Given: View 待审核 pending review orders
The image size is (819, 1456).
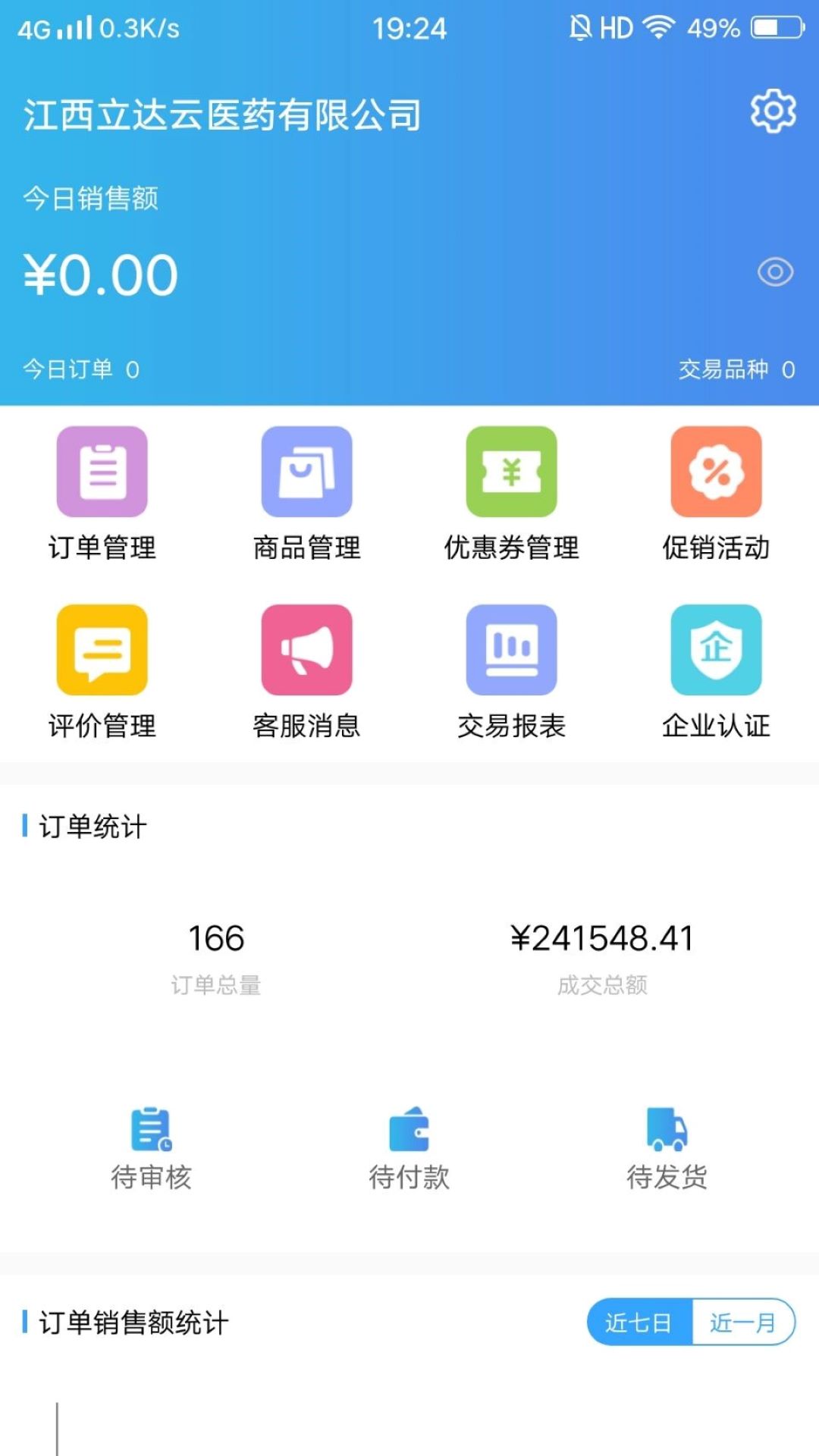Looking at the screenshot, I should [x=152, y=1149].
